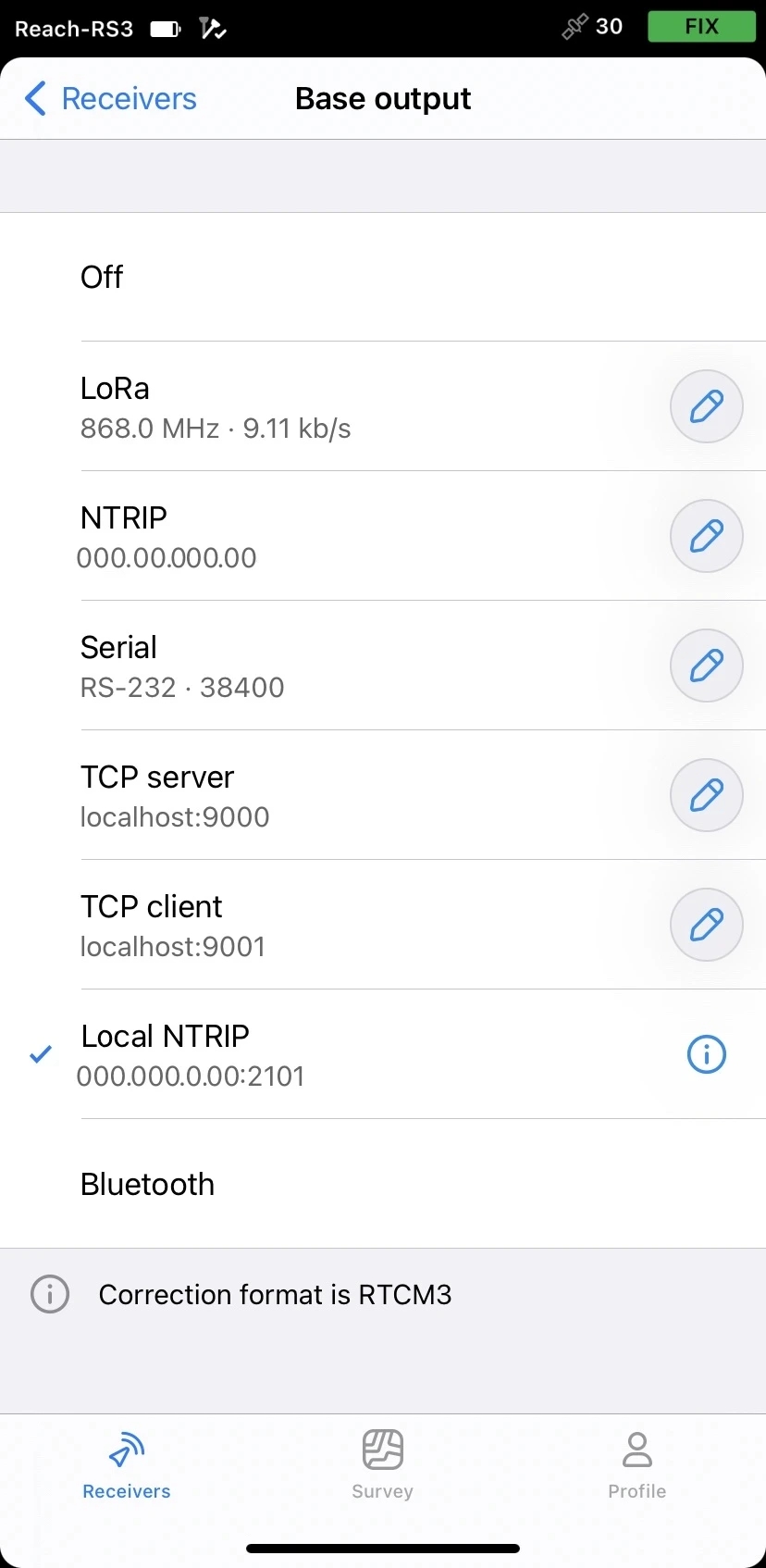766x1568 pixels.
Task: Open TCP client settings via pencil icon
Action: click(x=706, y=924)
